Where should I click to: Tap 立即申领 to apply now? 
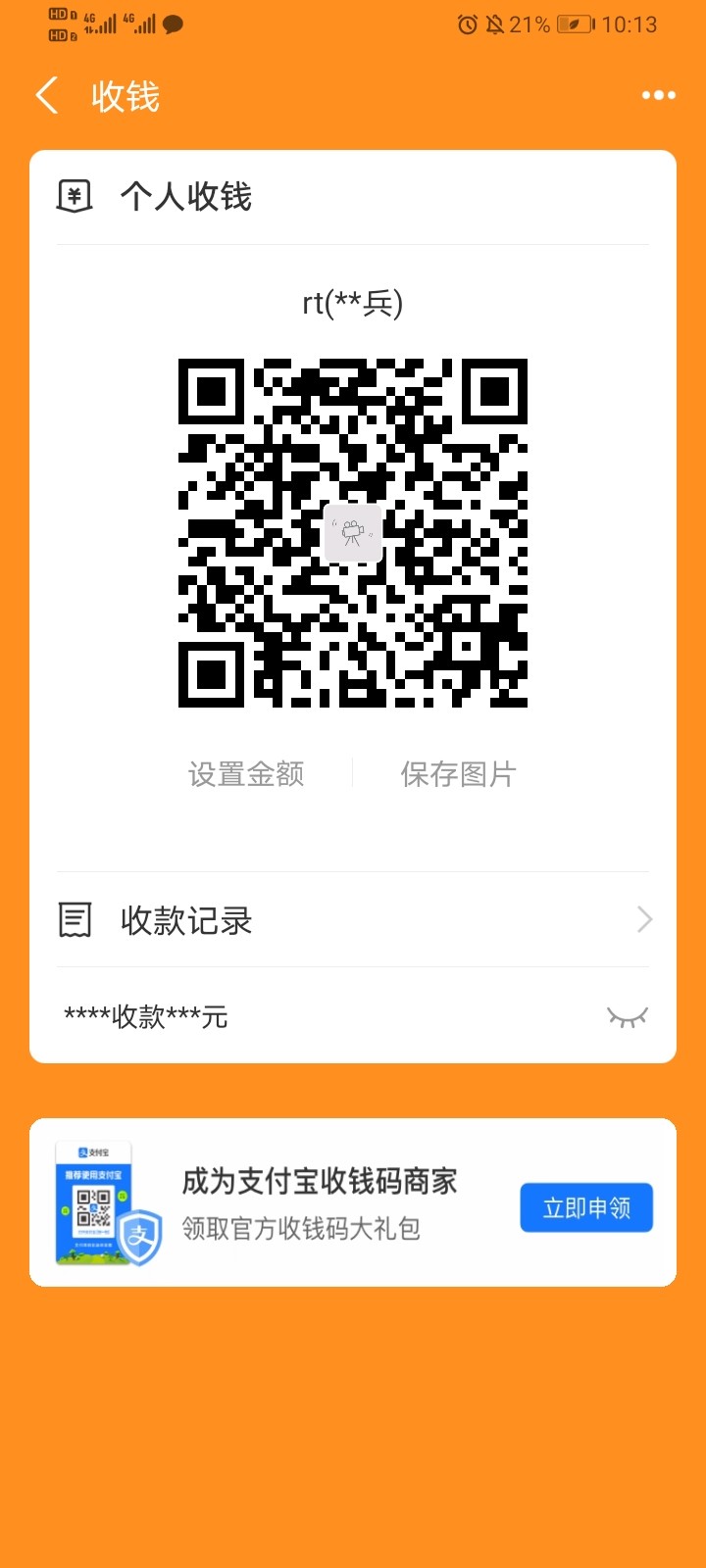pyautogui.click(x=585, y=1207)
